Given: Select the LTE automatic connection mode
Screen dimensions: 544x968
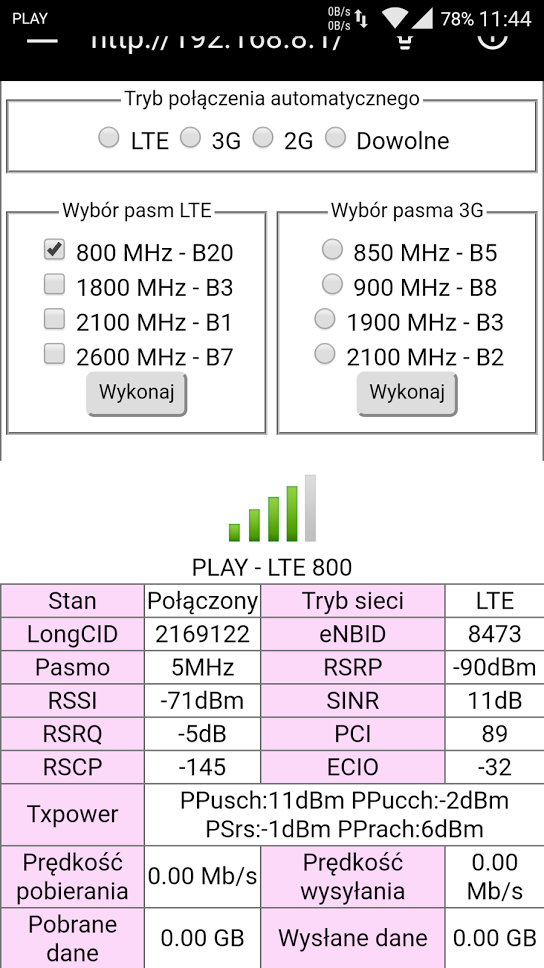Looking at the screenshot, I should tap(109, 138).
